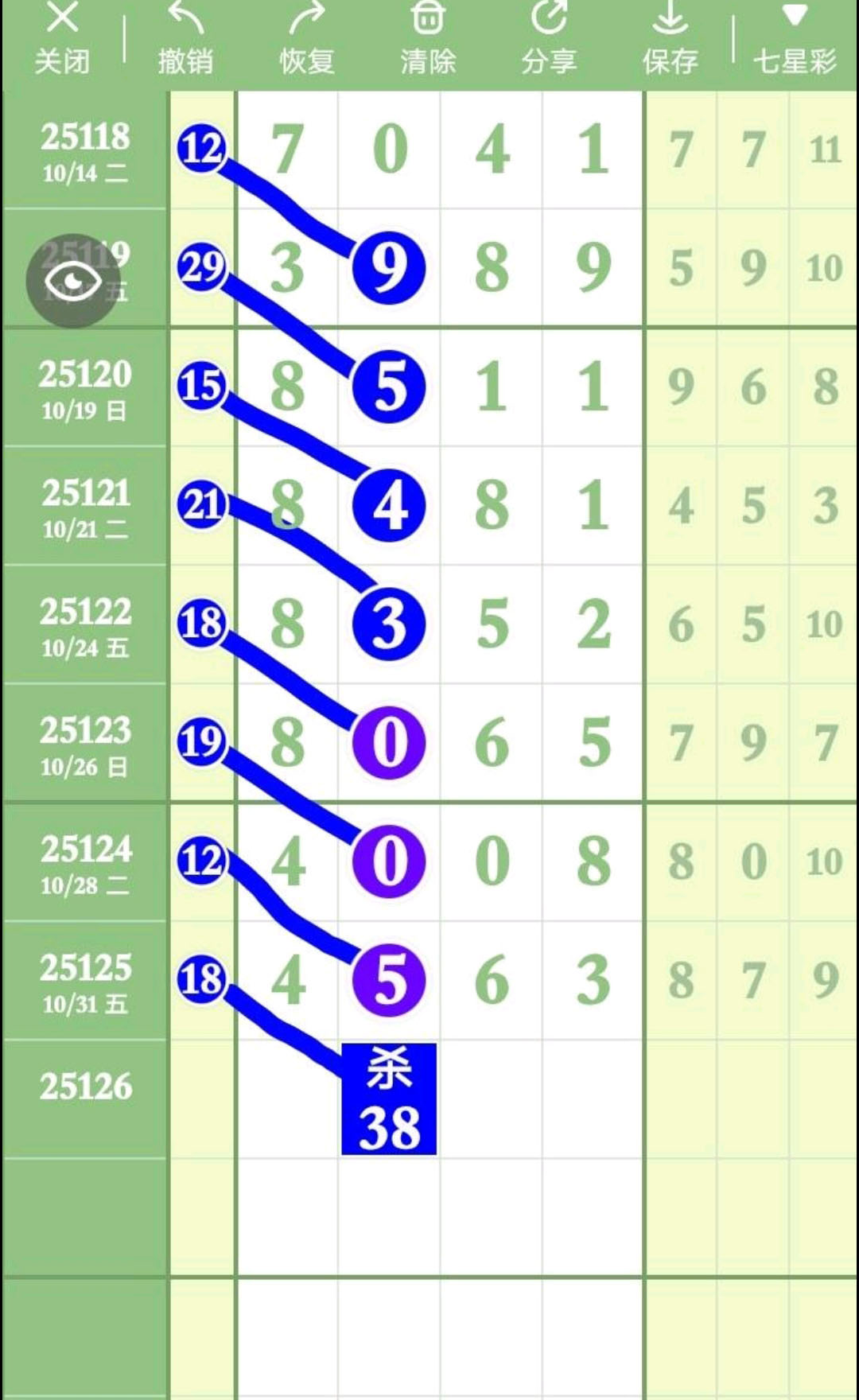Screen dimensions: 859x1400
Task: Click the circled 18 marker on row 25125
Action: click(203, 981)
